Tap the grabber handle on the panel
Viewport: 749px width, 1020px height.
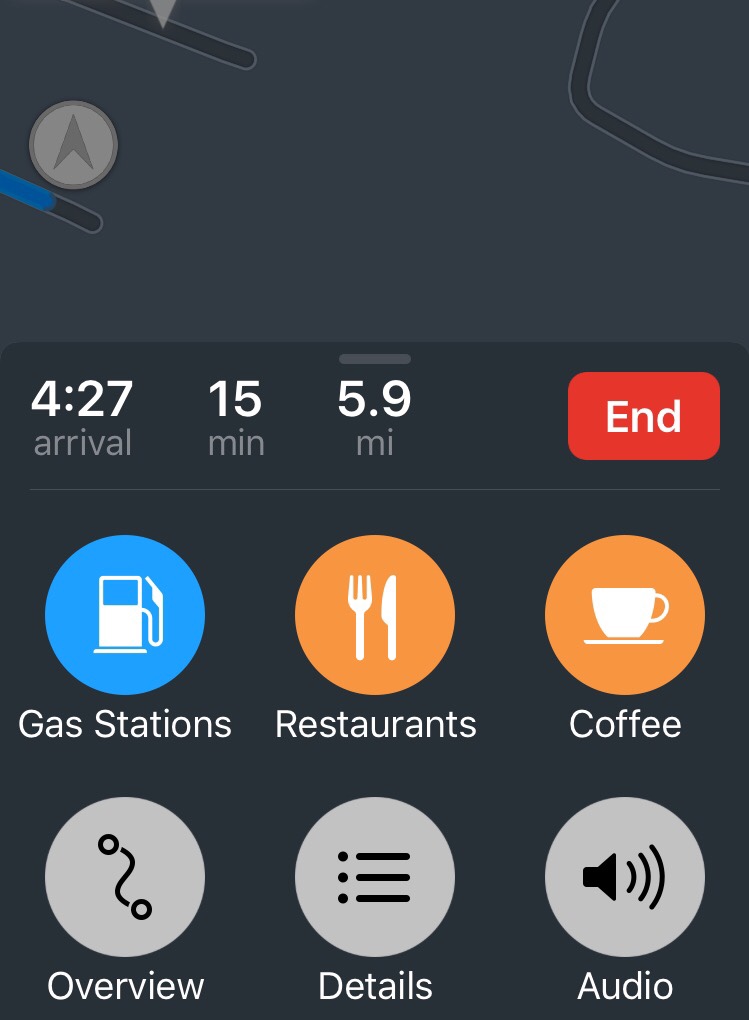click(375, 359)
